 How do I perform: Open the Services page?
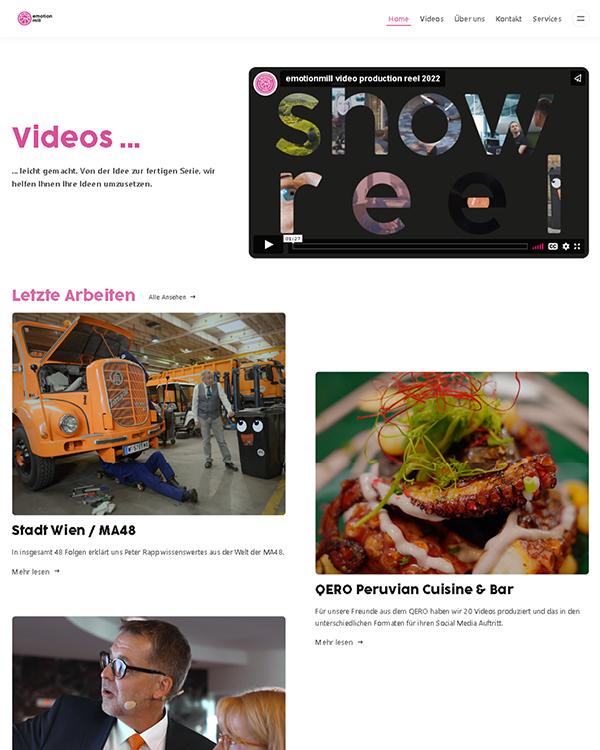pyautogui.click(x=547, y=19)
